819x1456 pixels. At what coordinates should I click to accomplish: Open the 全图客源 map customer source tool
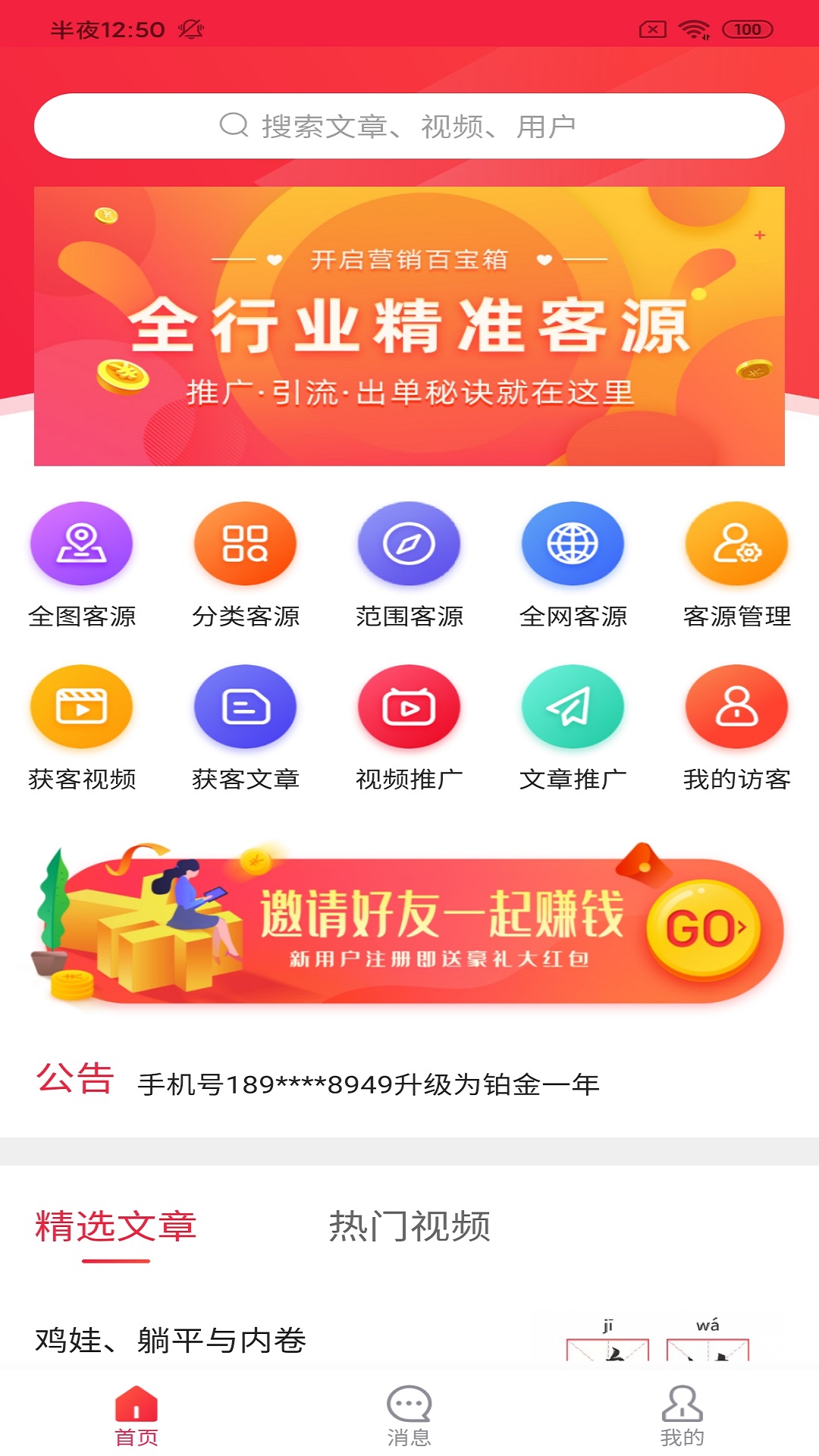coord(81,544)
